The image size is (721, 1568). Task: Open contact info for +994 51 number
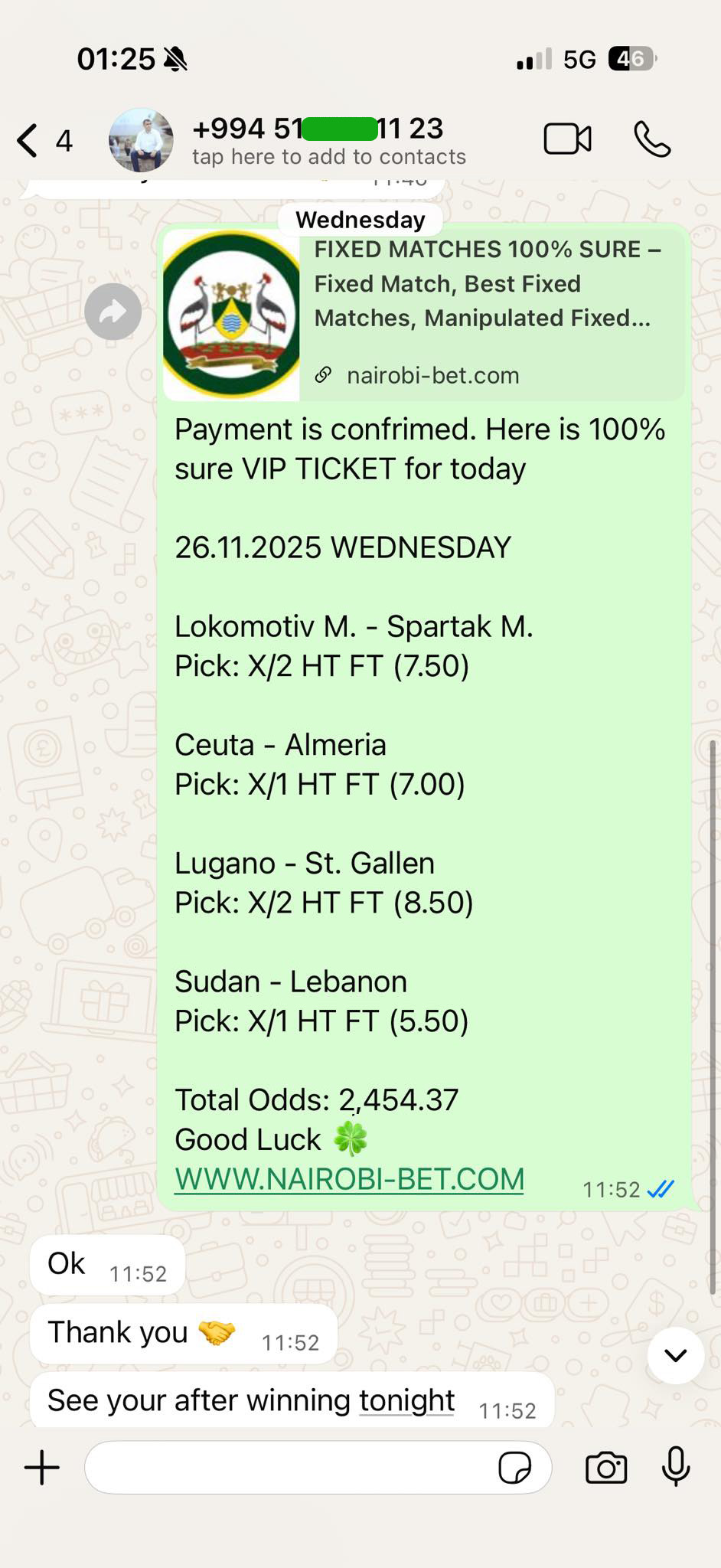318,141
